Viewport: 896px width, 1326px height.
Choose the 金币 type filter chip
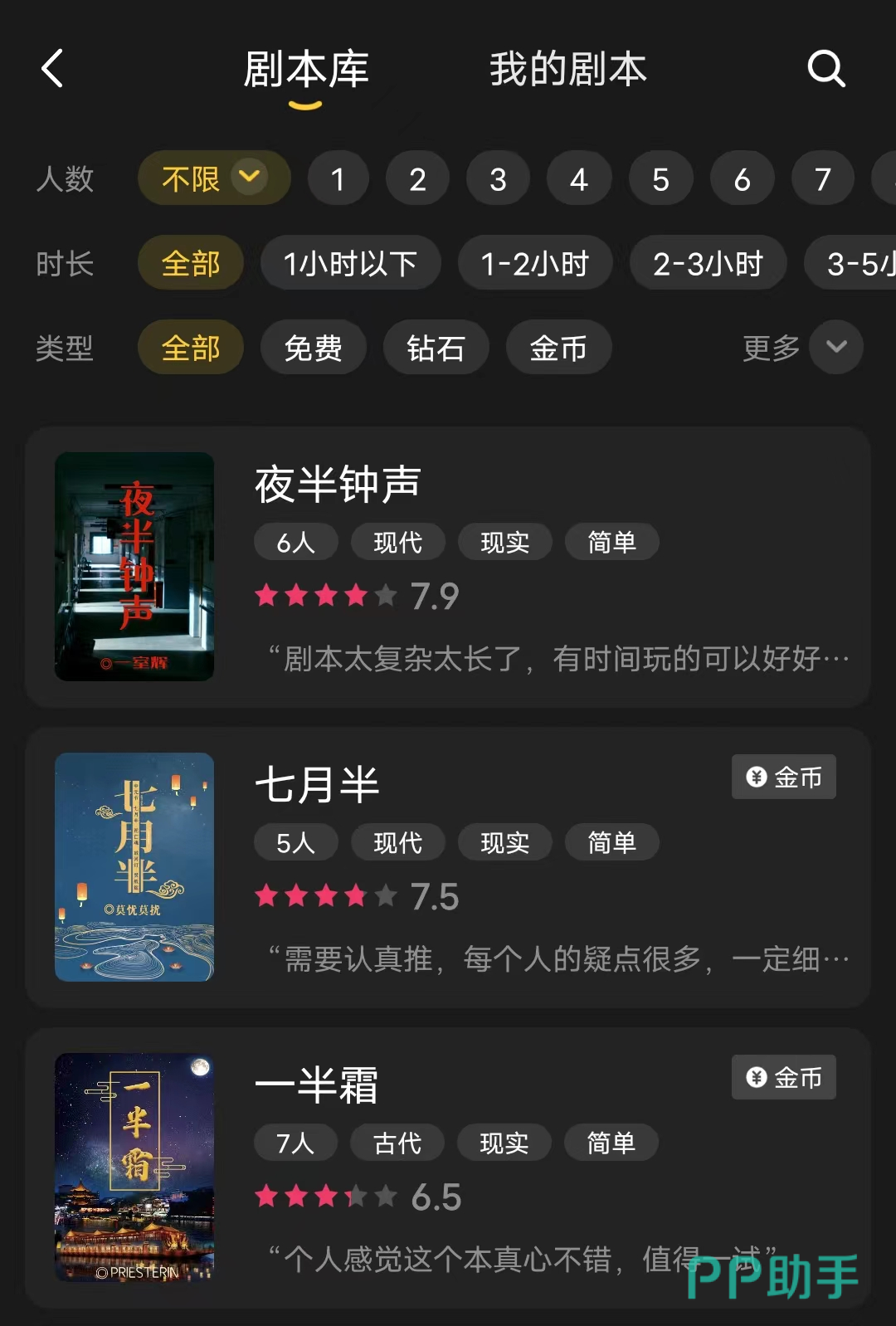[x=558, y=348]
